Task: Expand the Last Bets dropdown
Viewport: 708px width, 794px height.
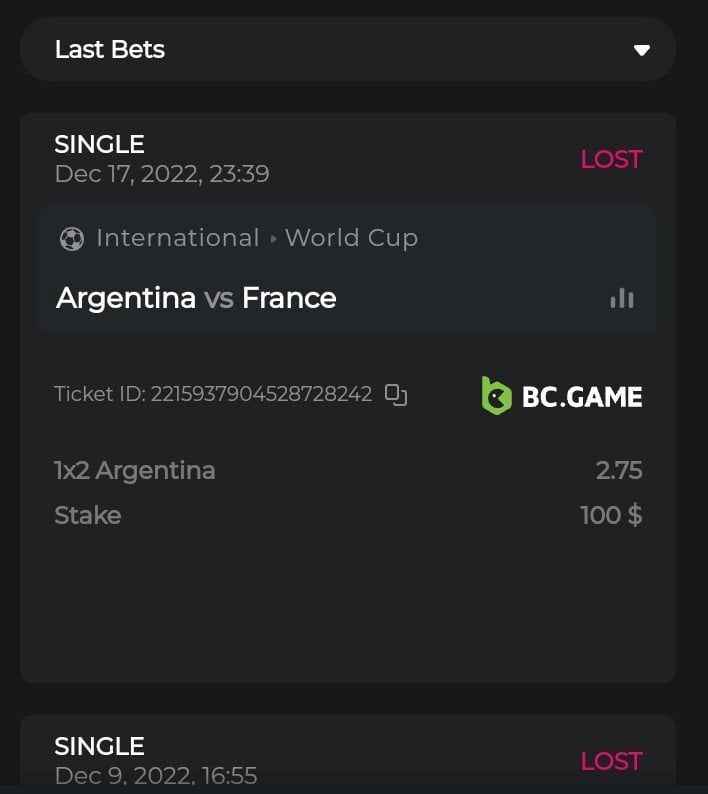Action: tap(641, 50)
